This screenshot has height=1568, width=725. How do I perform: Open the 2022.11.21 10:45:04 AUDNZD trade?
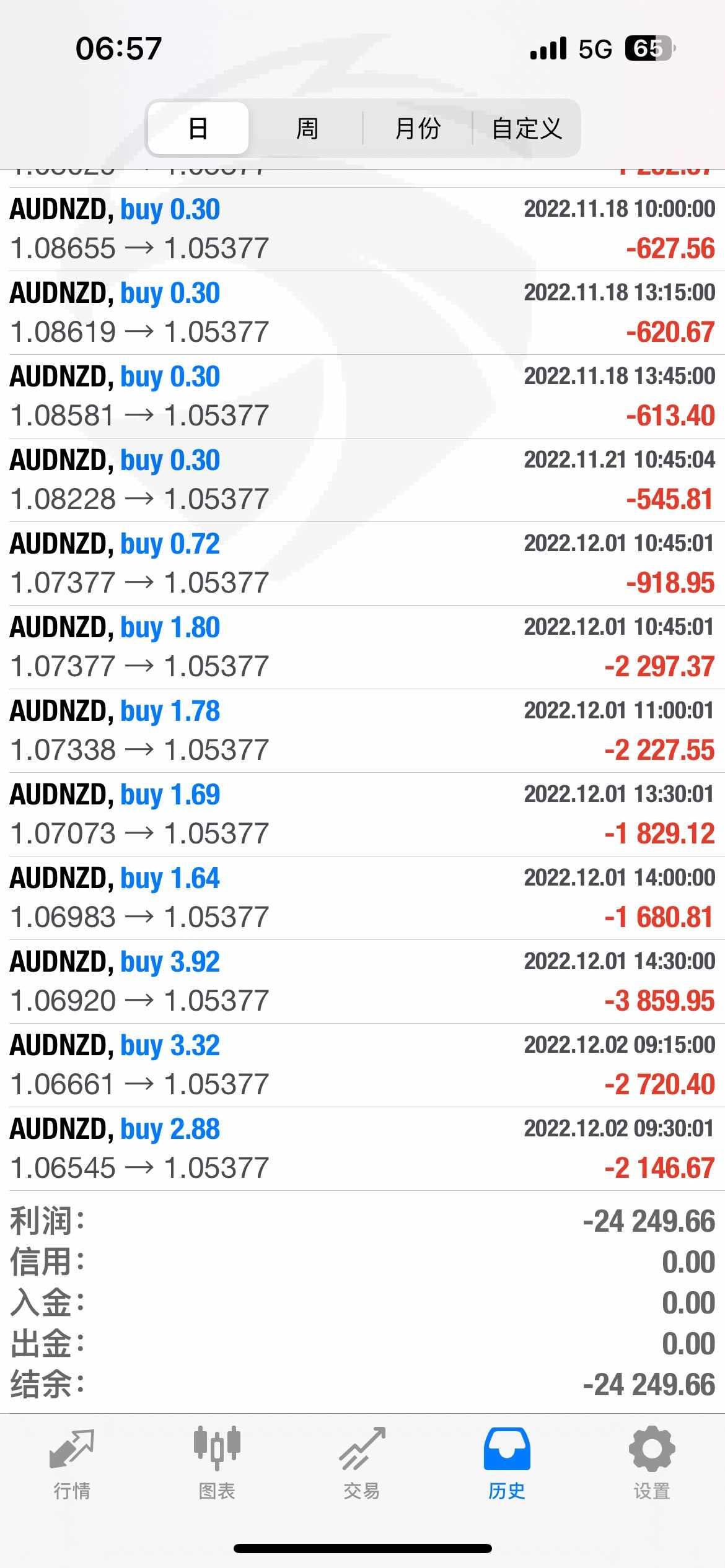[x=362, y=480]
